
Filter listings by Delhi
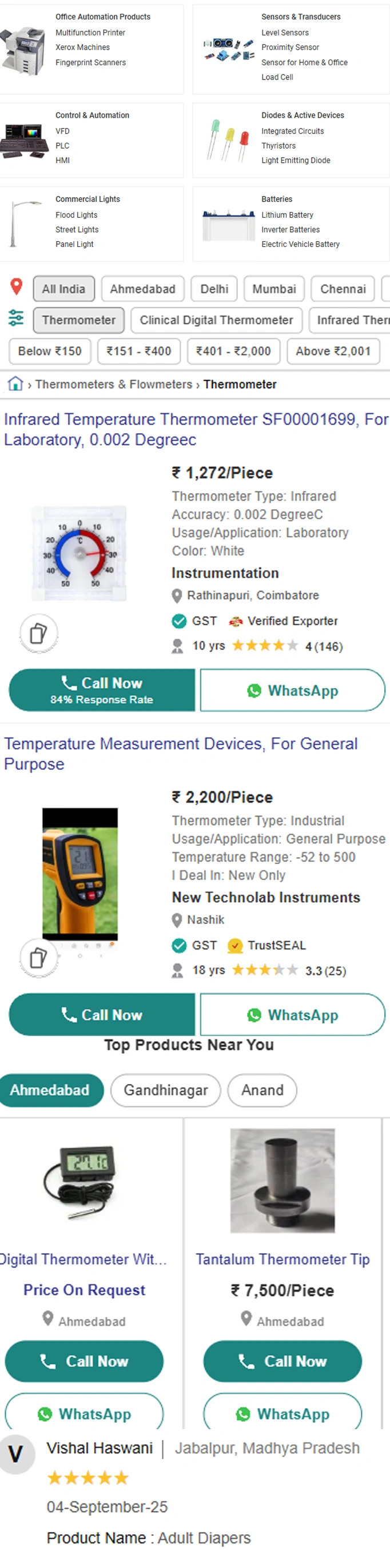coord(214,289)
